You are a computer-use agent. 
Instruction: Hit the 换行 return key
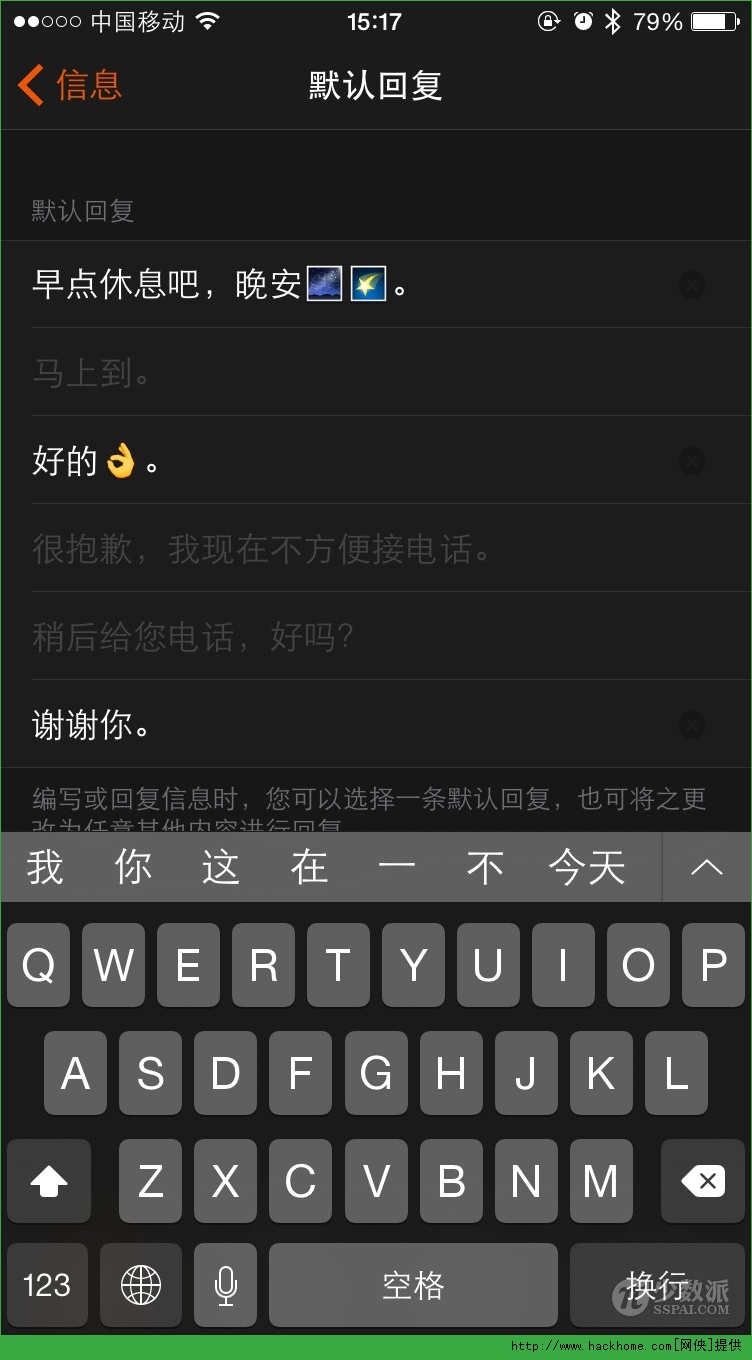(x=657, y=1285)
